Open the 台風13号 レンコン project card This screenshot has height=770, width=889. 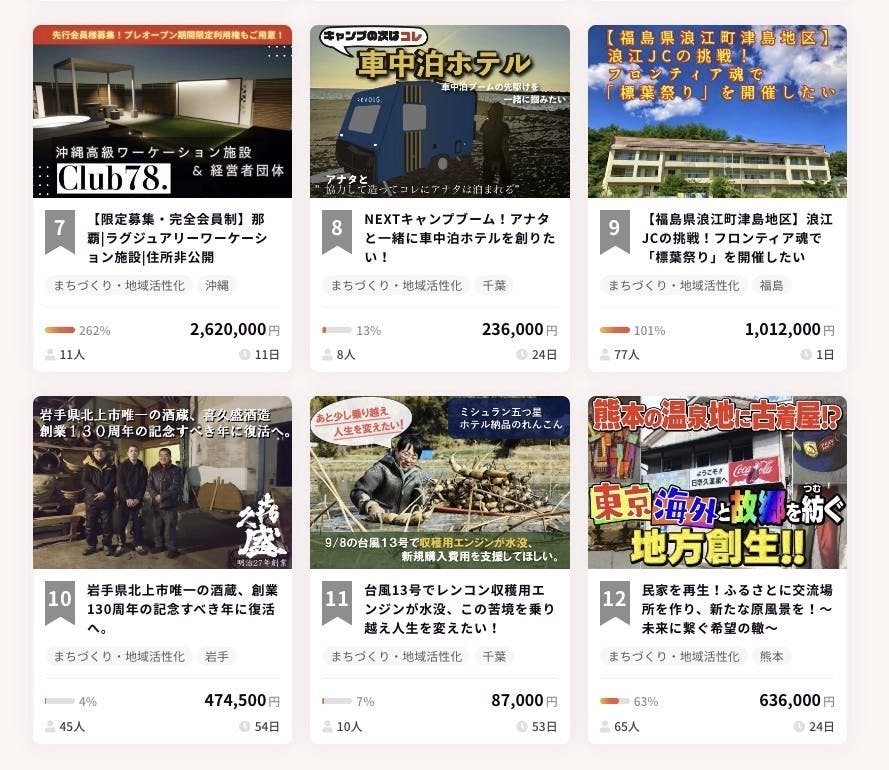pyautogui.click(x=440, y=483)
